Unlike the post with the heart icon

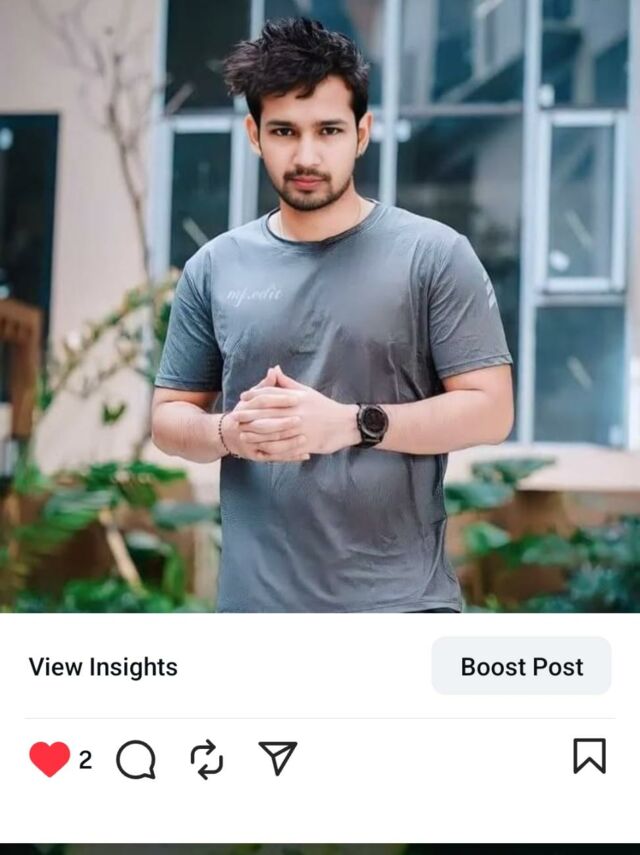(x=50, y=758)
